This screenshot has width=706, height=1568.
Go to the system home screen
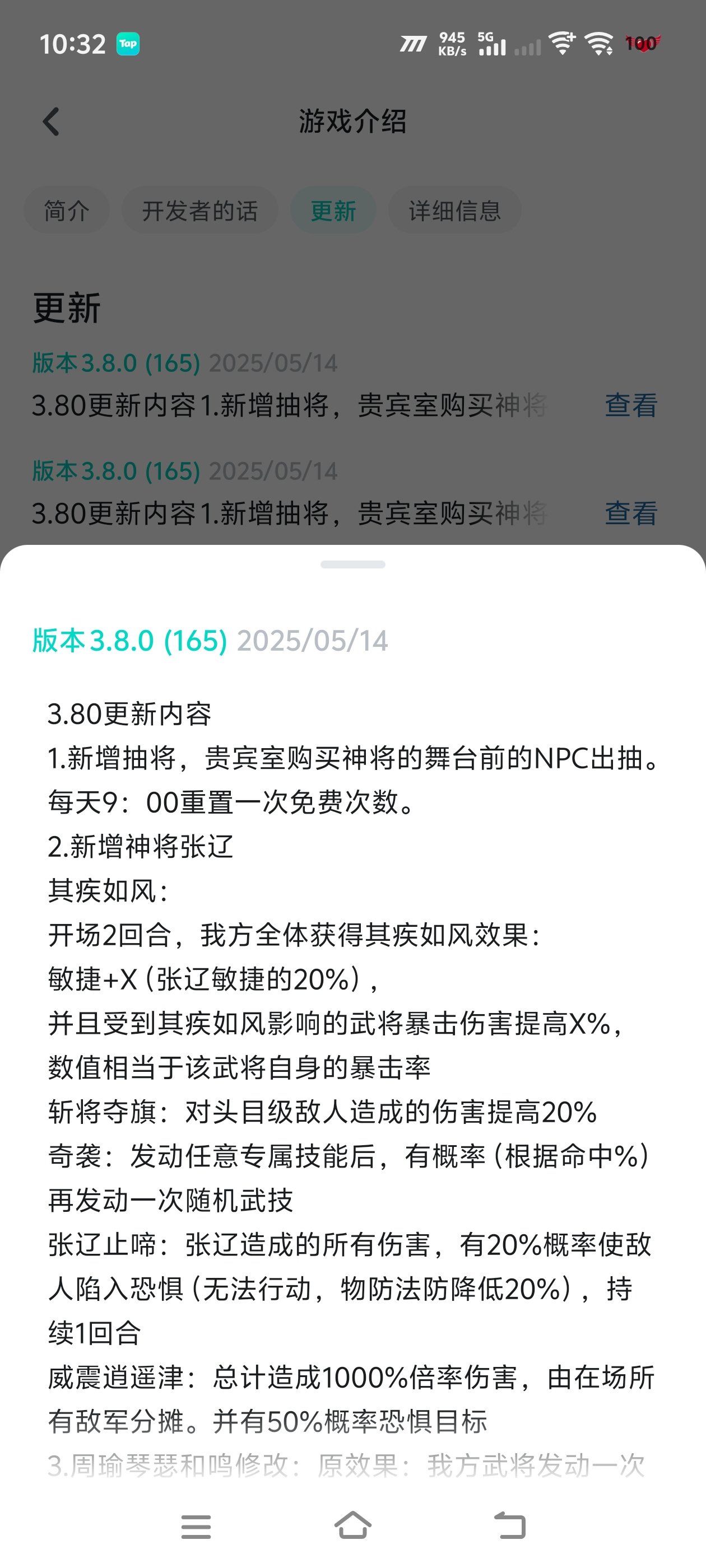(352, 1525)
